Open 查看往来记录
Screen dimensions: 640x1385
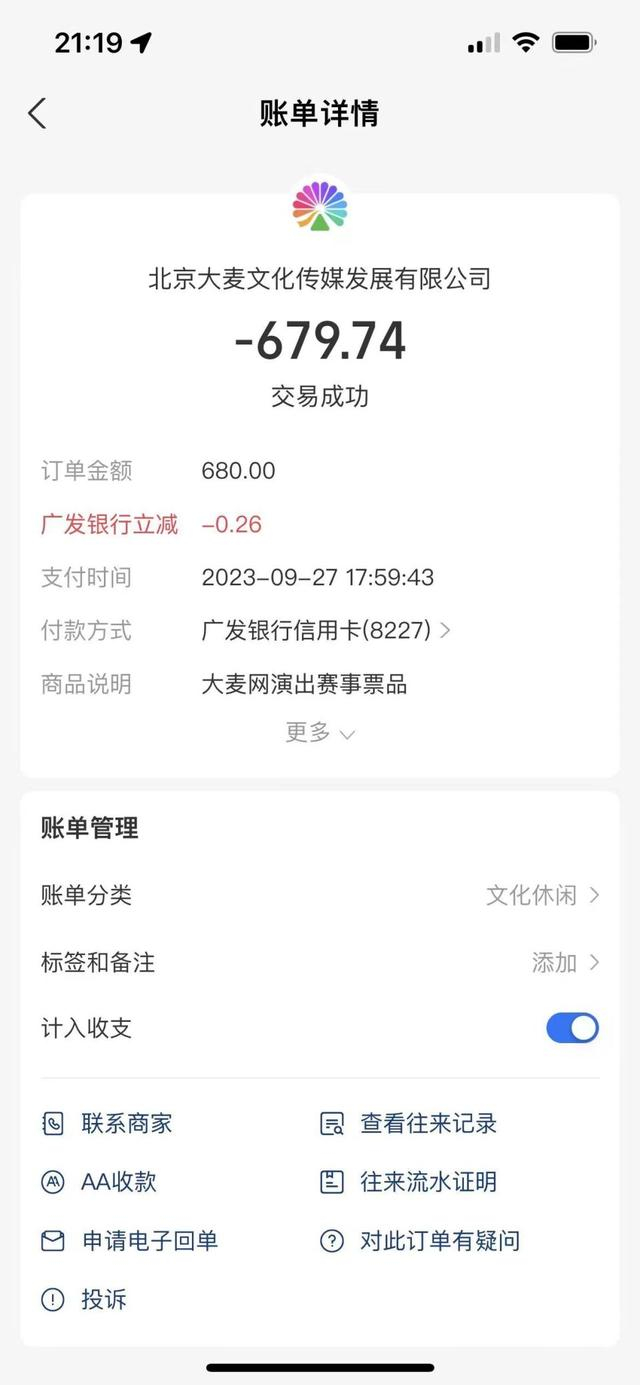(409, 1123)
